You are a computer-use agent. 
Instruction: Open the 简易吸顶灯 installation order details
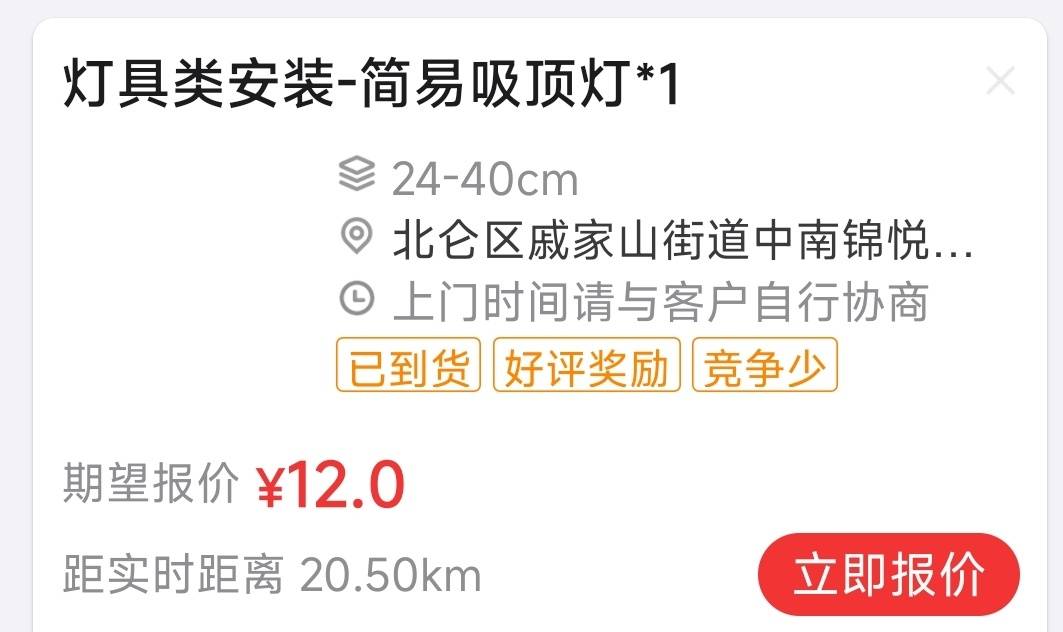tap(371, 86)
